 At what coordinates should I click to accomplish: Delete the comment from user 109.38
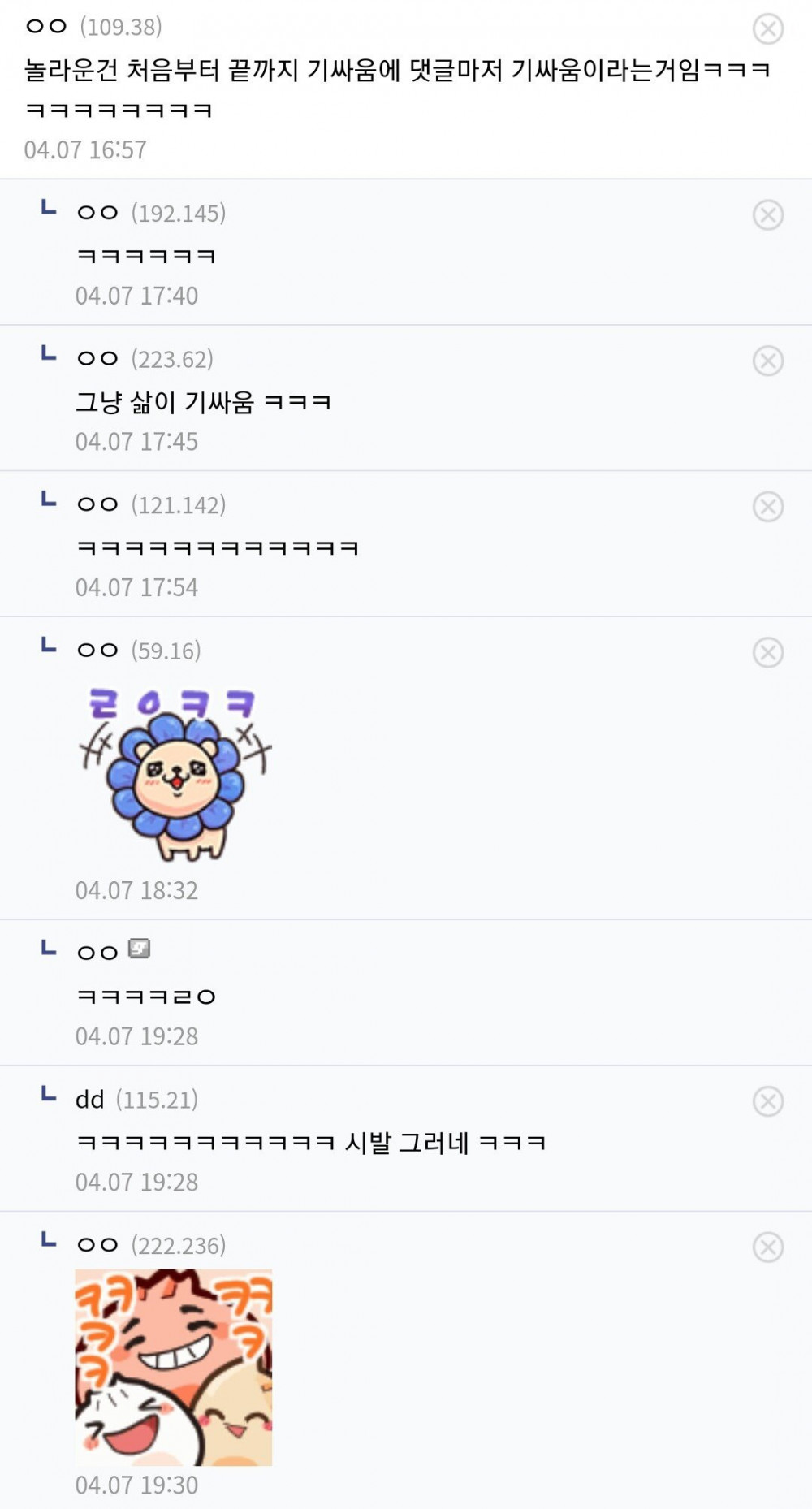(767, 29)
